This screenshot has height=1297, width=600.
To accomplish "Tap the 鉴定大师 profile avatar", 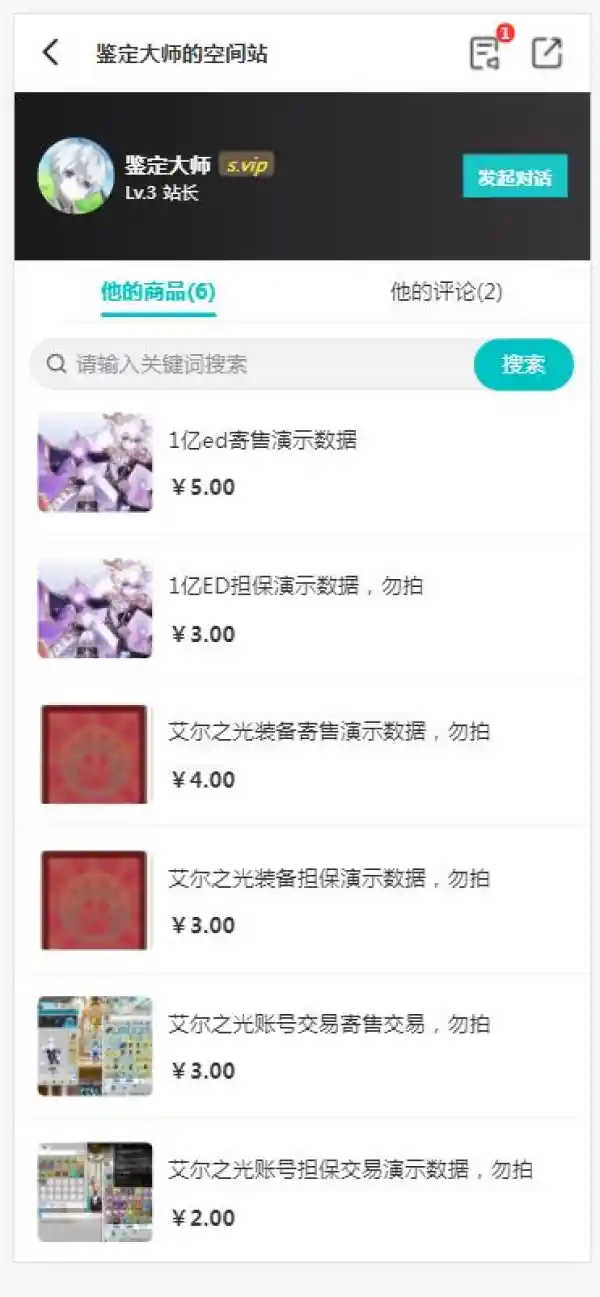I will [76, 176].
